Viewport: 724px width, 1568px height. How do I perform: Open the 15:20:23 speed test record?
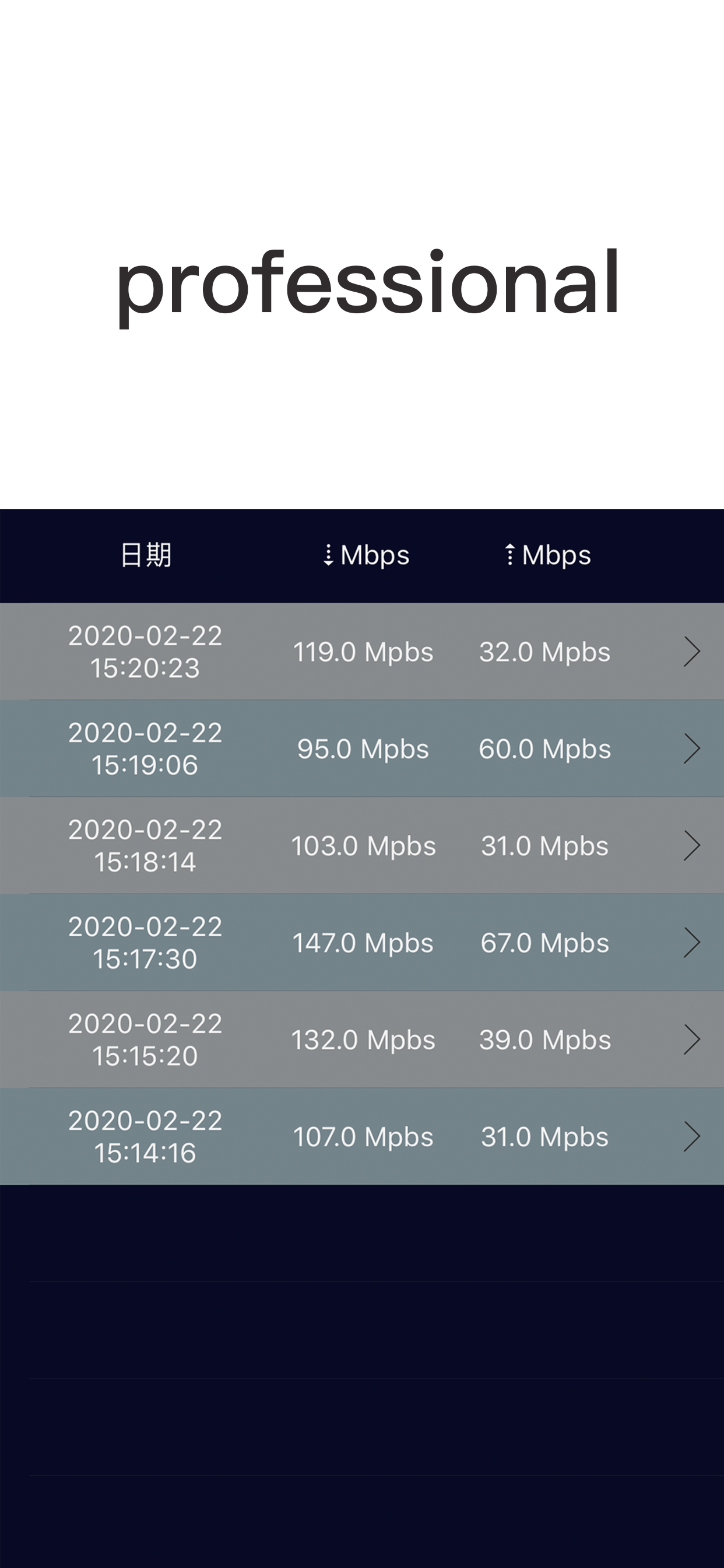click(362, 652)
